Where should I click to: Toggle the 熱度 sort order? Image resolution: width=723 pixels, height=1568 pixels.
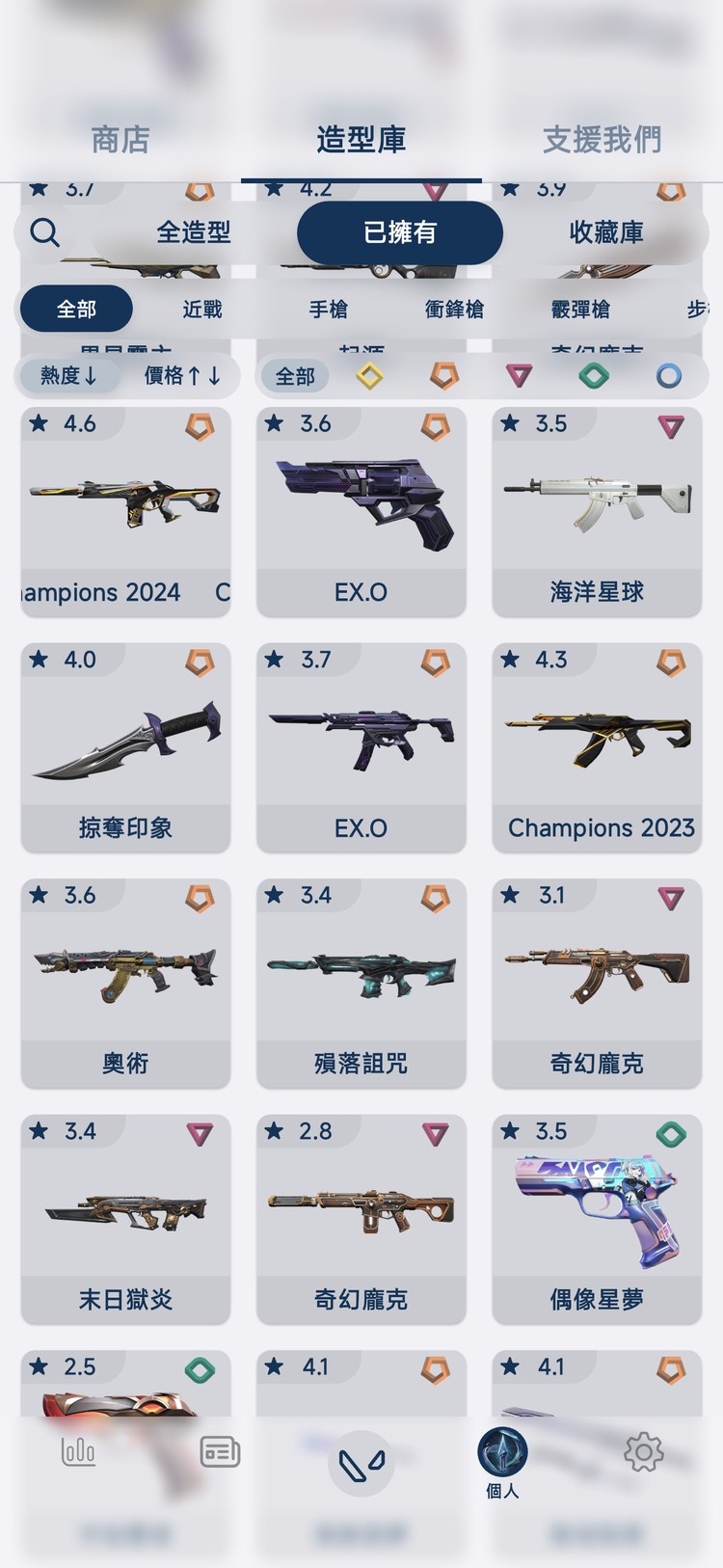tap(69, 376)
